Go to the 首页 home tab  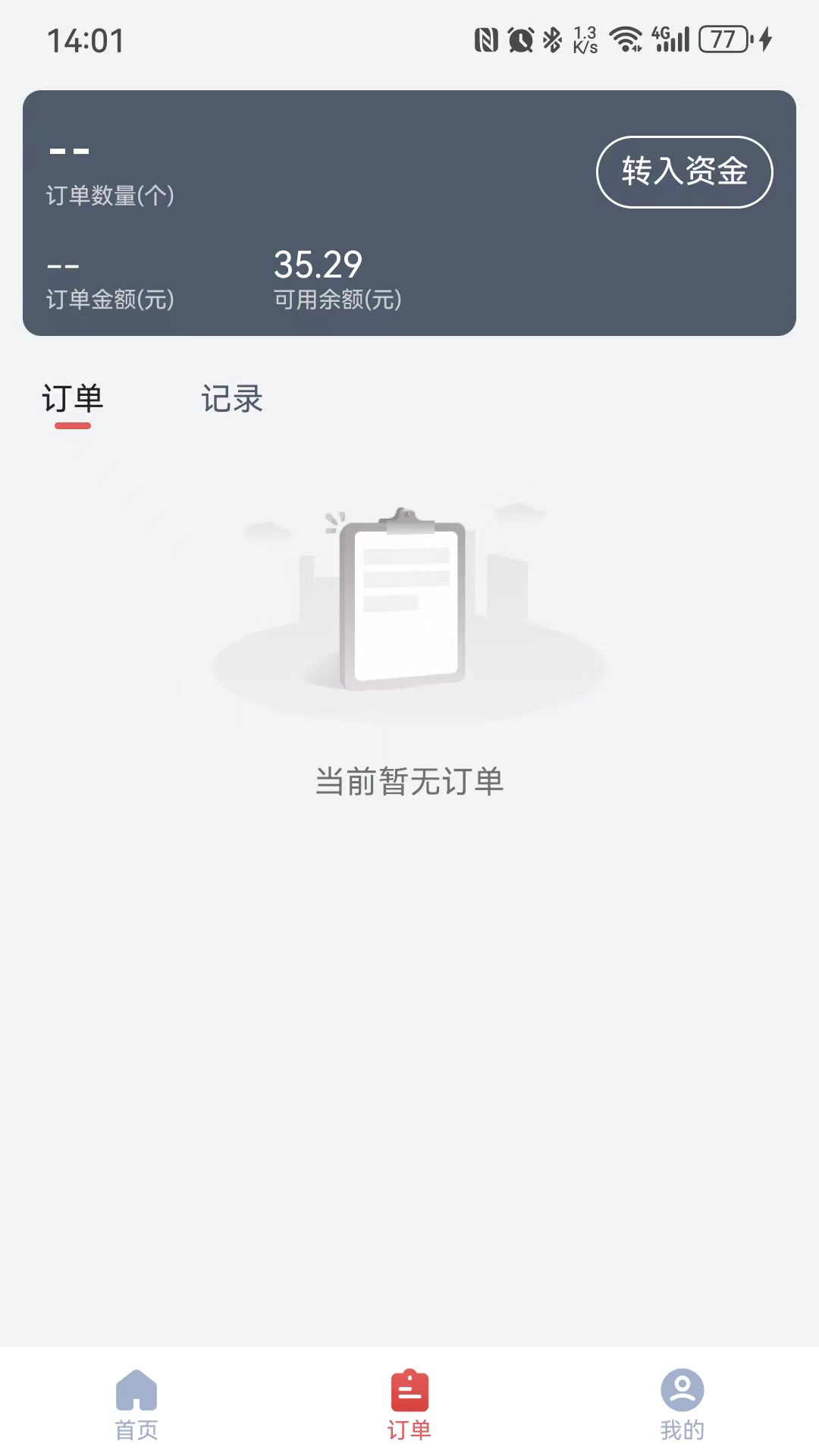pos(136,1404)
